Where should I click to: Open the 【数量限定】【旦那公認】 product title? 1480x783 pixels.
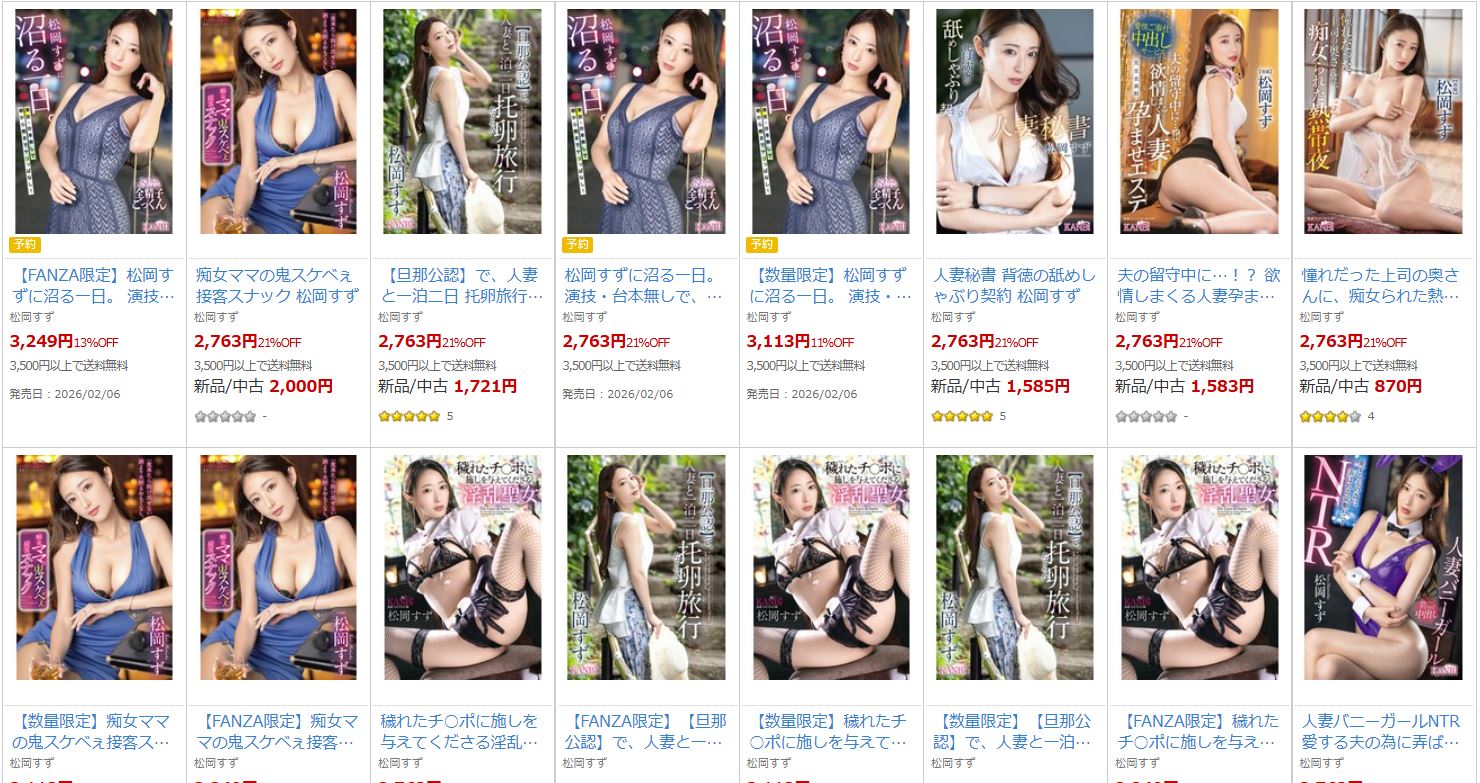[x=1014, y=731]
